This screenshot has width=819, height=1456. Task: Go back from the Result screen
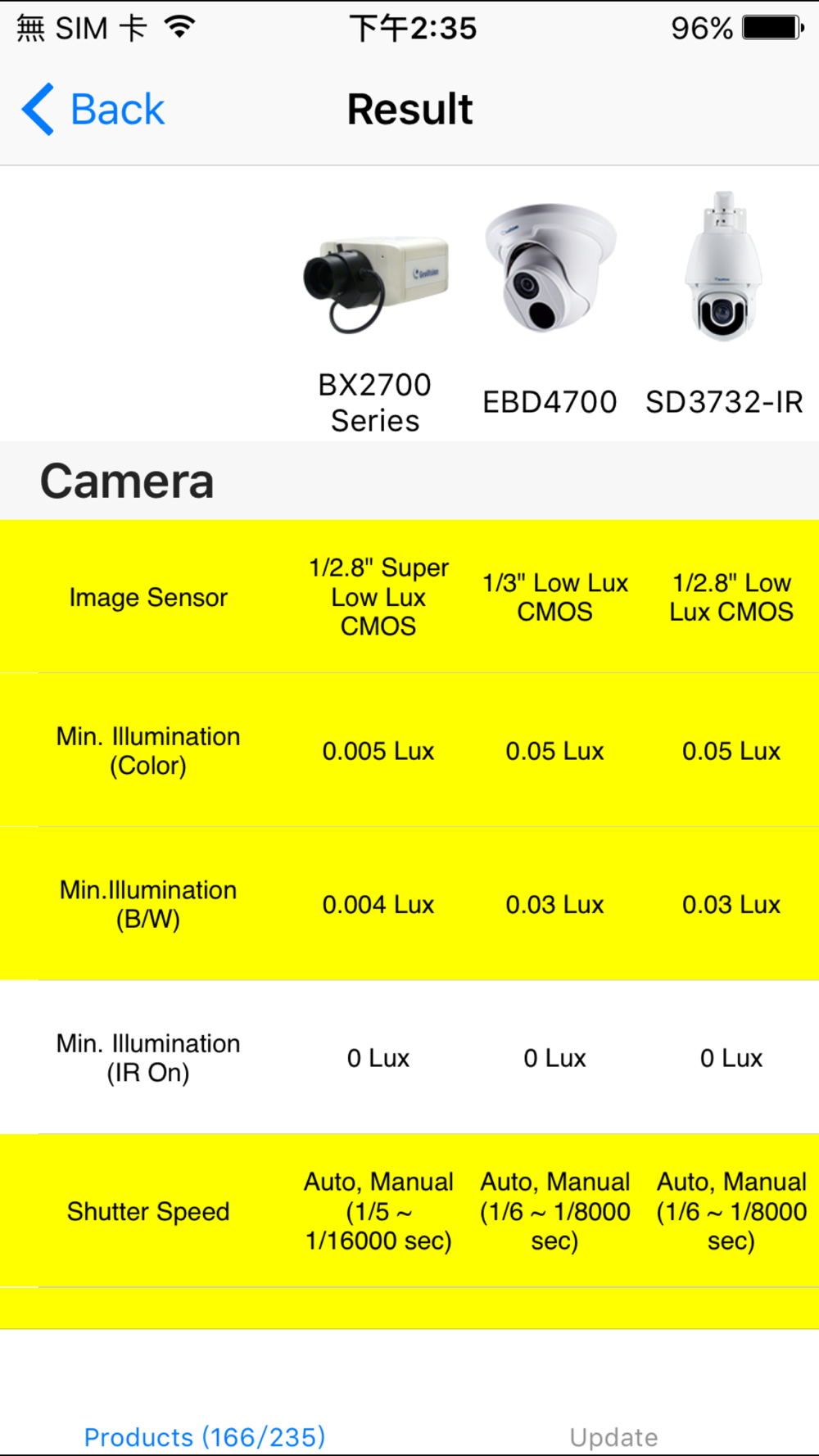[93, 110]
